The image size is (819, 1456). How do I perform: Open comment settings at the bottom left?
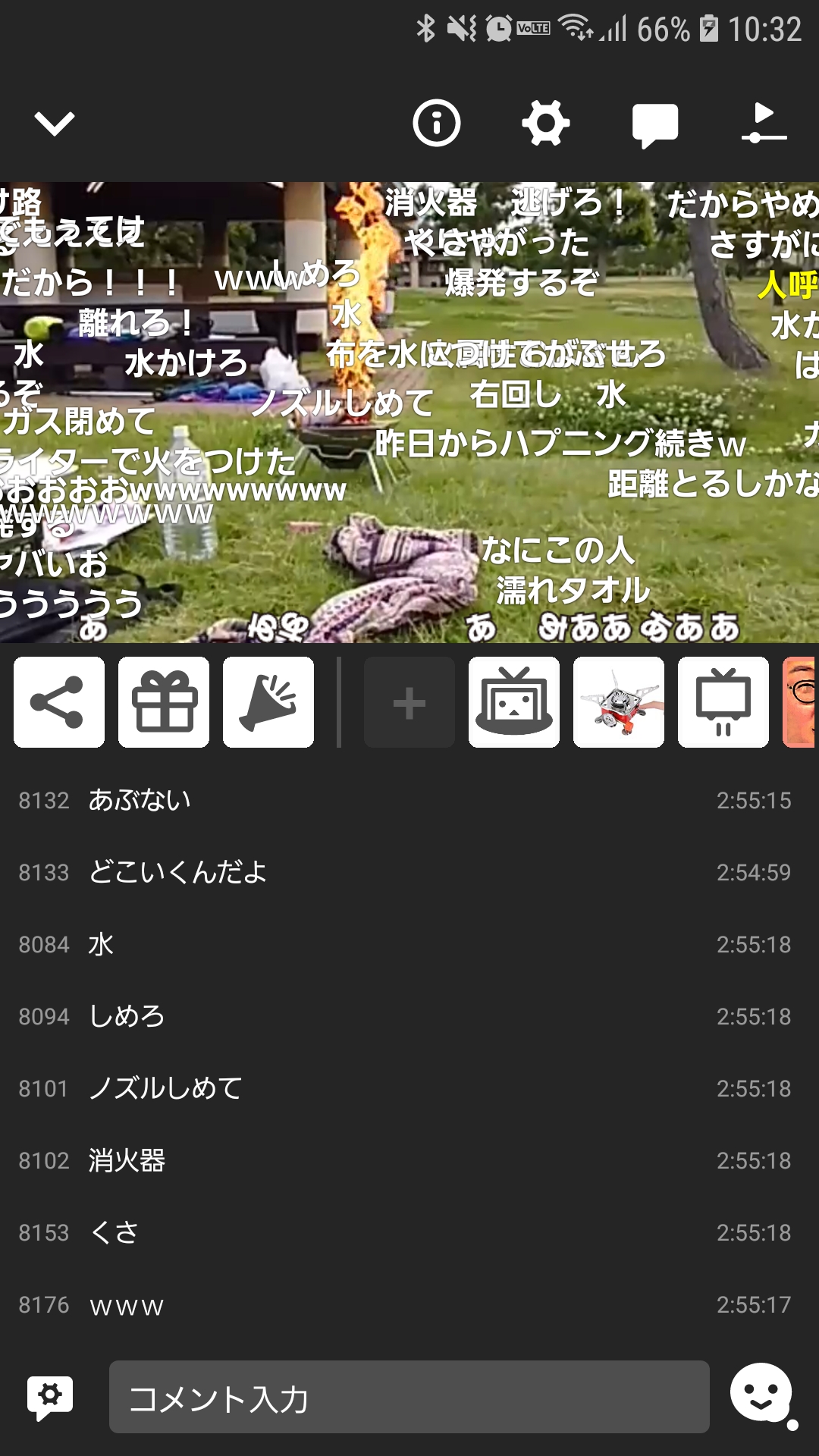[50, 1397]
